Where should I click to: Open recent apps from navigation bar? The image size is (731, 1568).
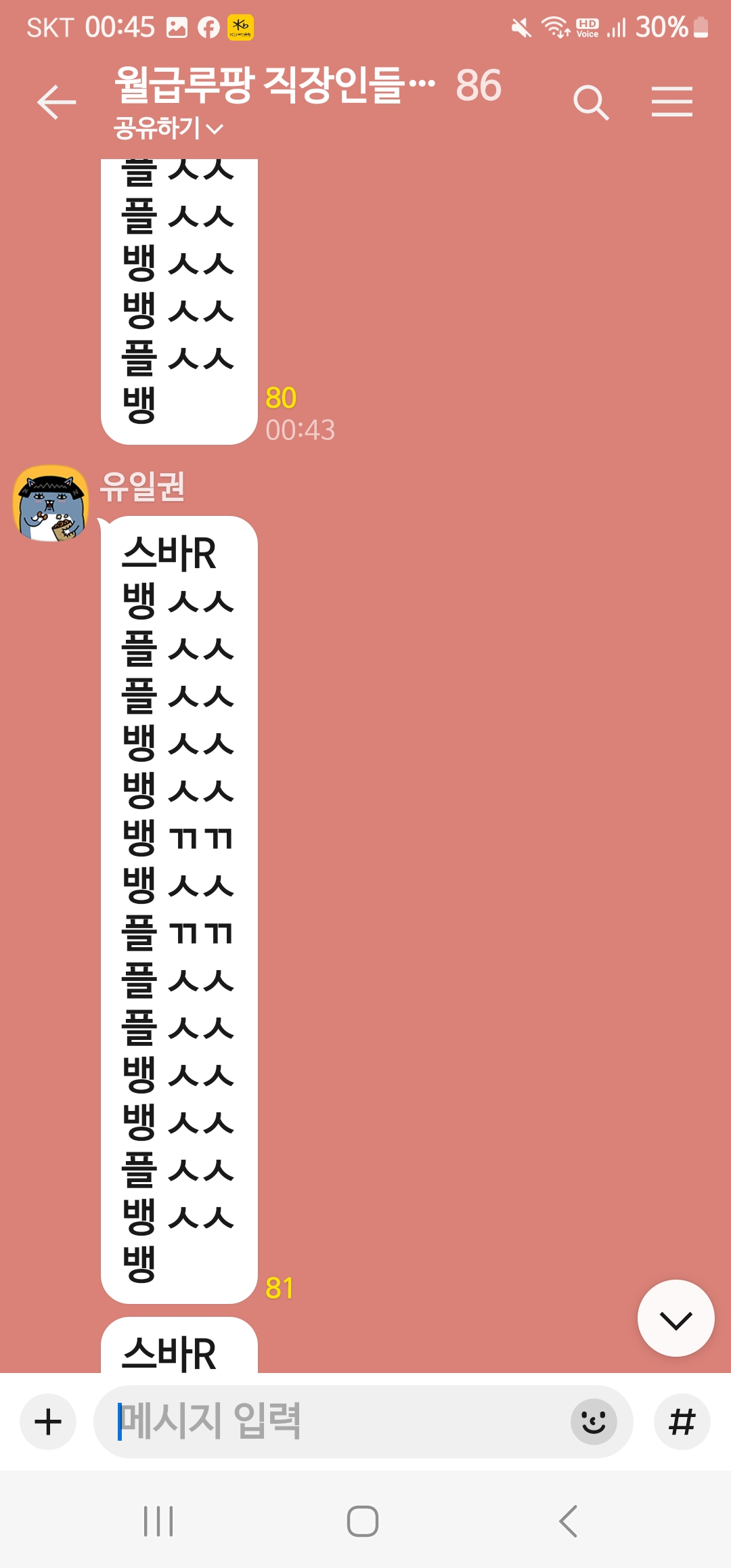[x=158, y=1521]
